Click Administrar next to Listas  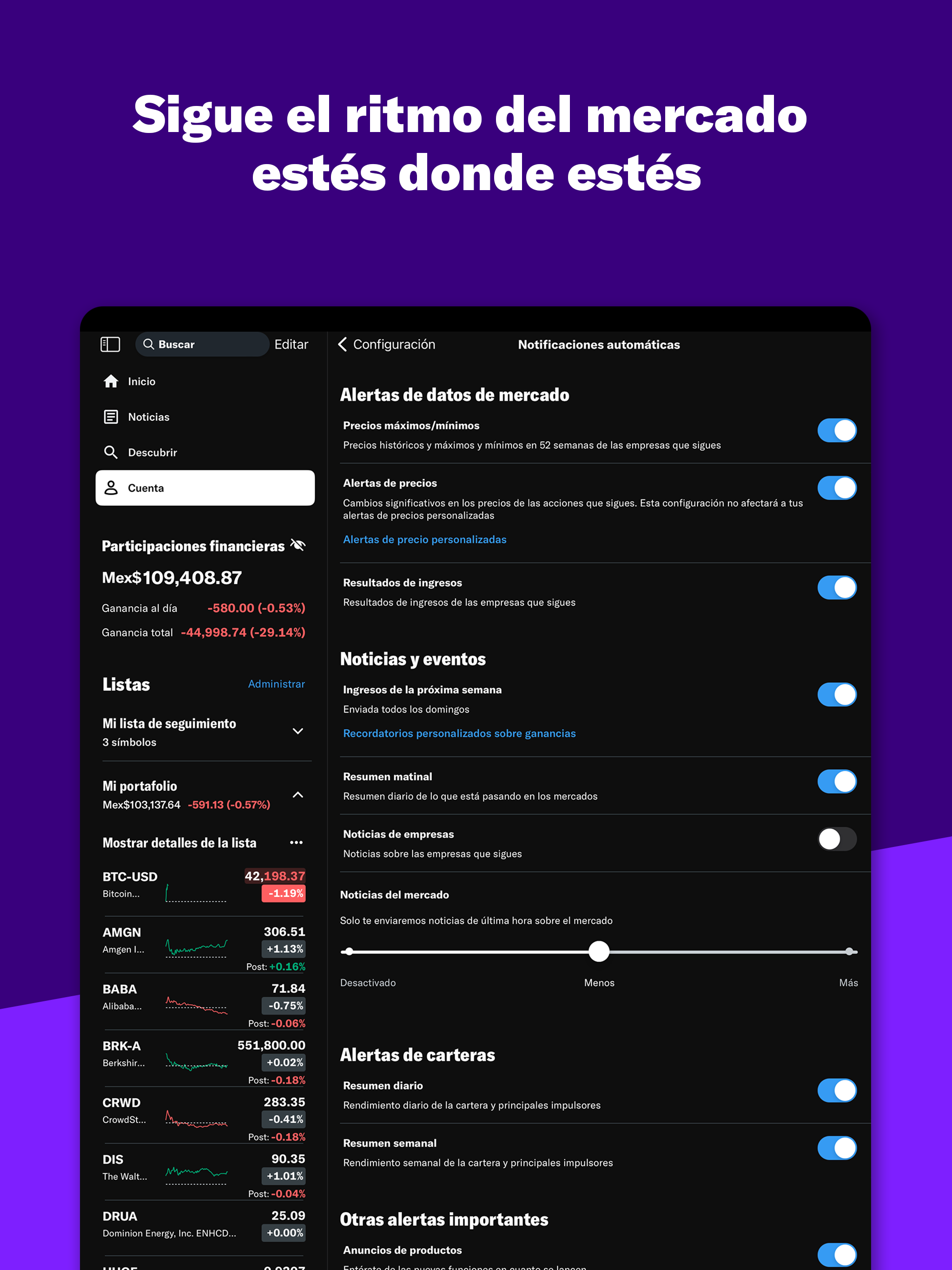click(x=277, y=683)
